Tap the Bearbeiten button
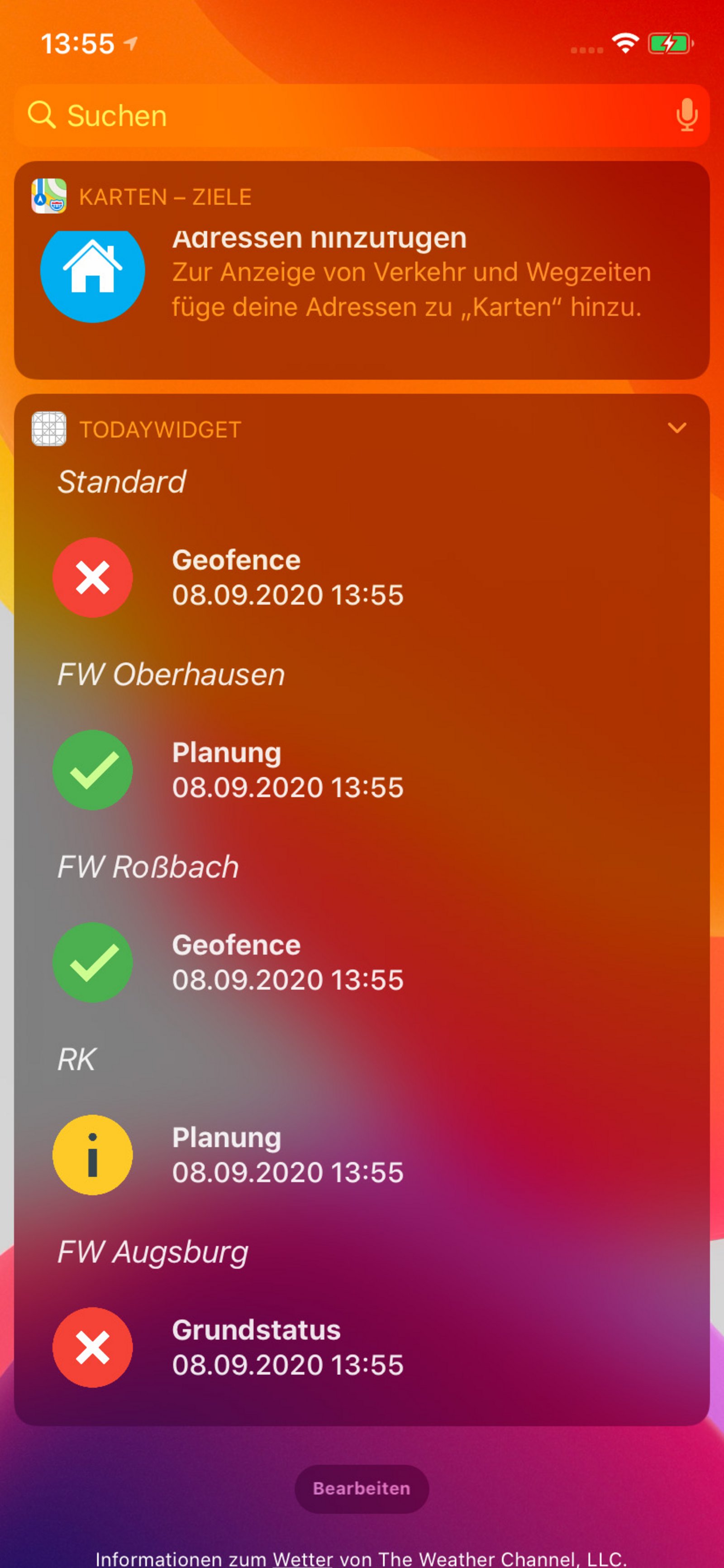The height and width of the screenshot is (1568, 724). [x=362, y=1488]
